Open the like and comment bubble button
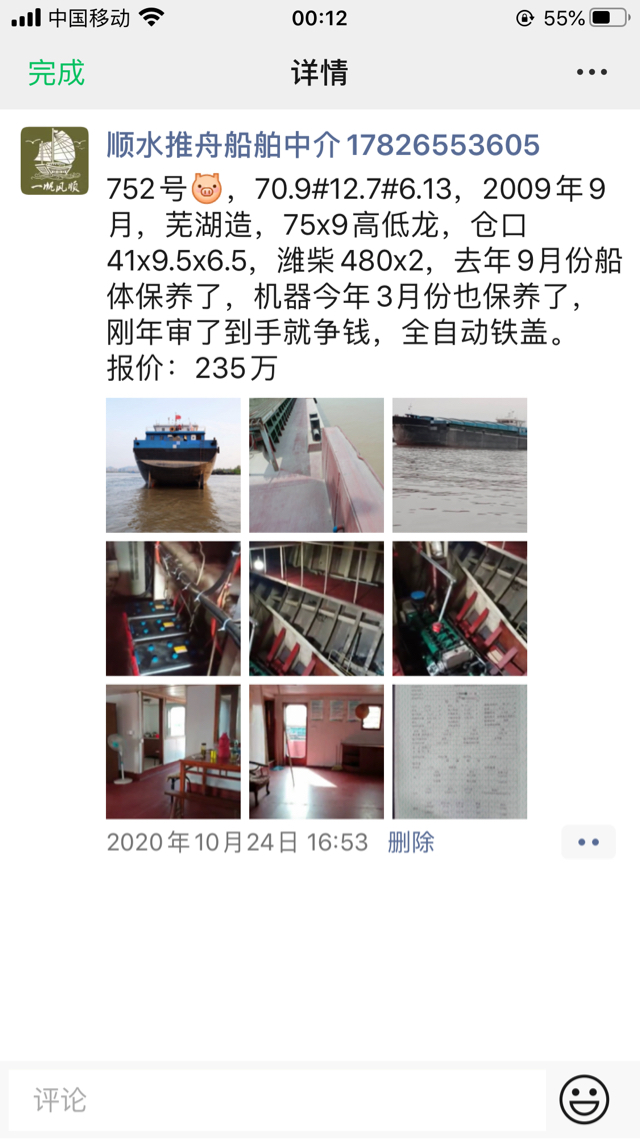This screenshot has height=1139, width=640. pyautogui.click(x=588, y=842)
